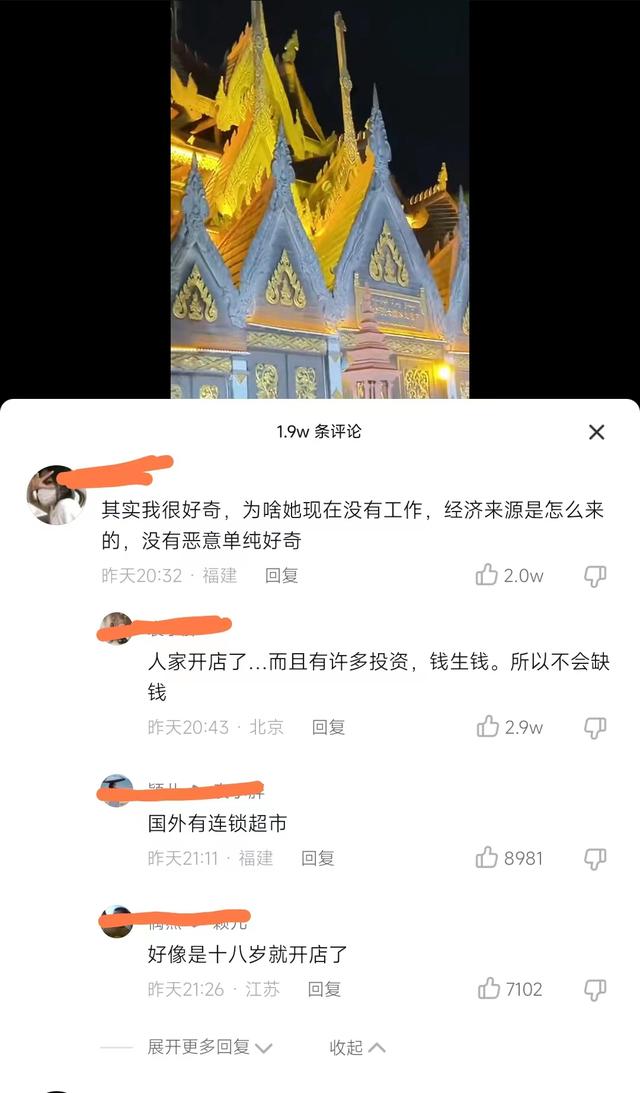This screenshot has width=640, height=1093.
Task: Like the comment about 经济来源
Action: (488, 575)
